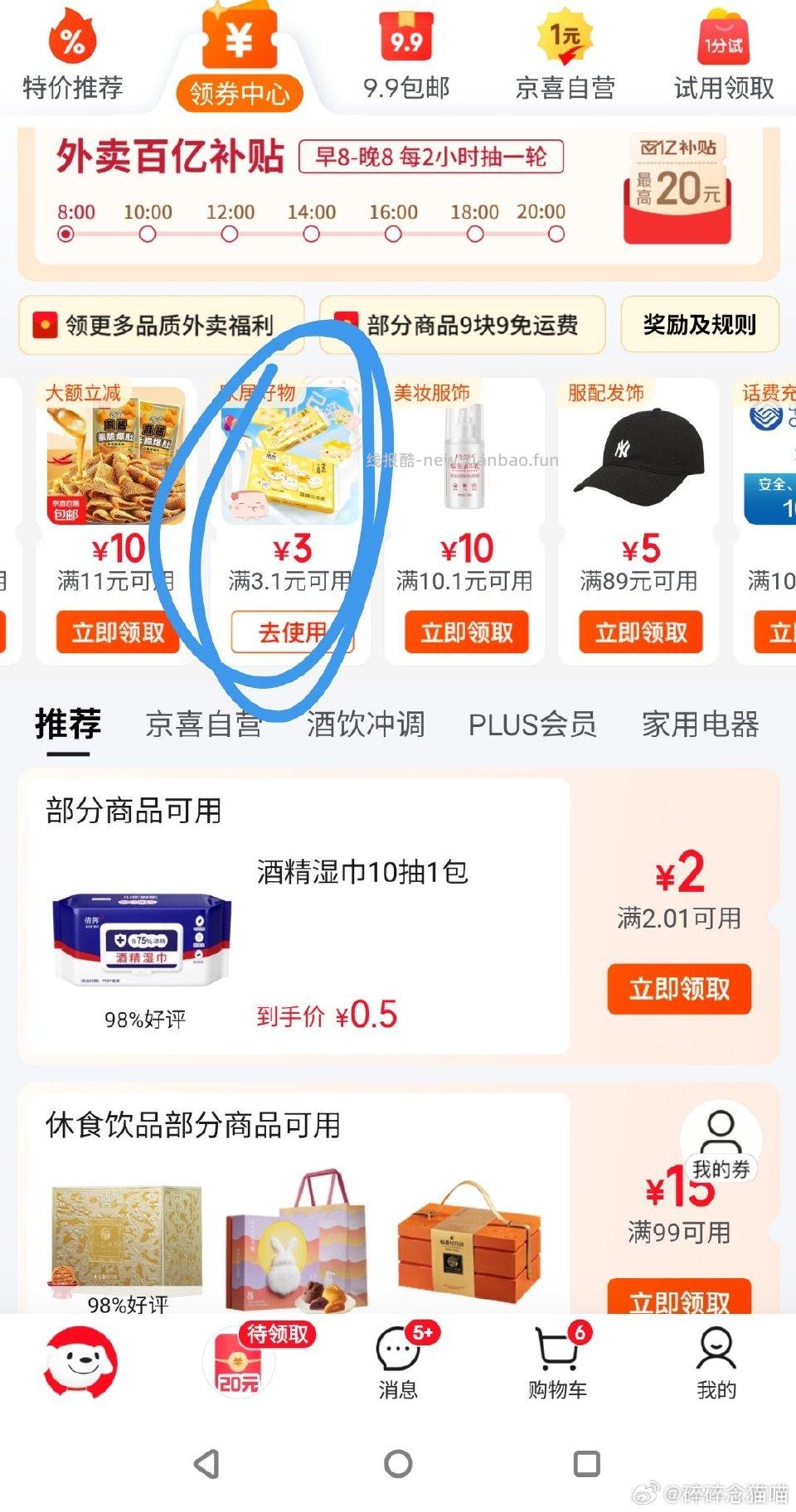The height and width of the screenshot is (1512, 796).
Task: Open the 家用电器 category
Action: [701, 725]
